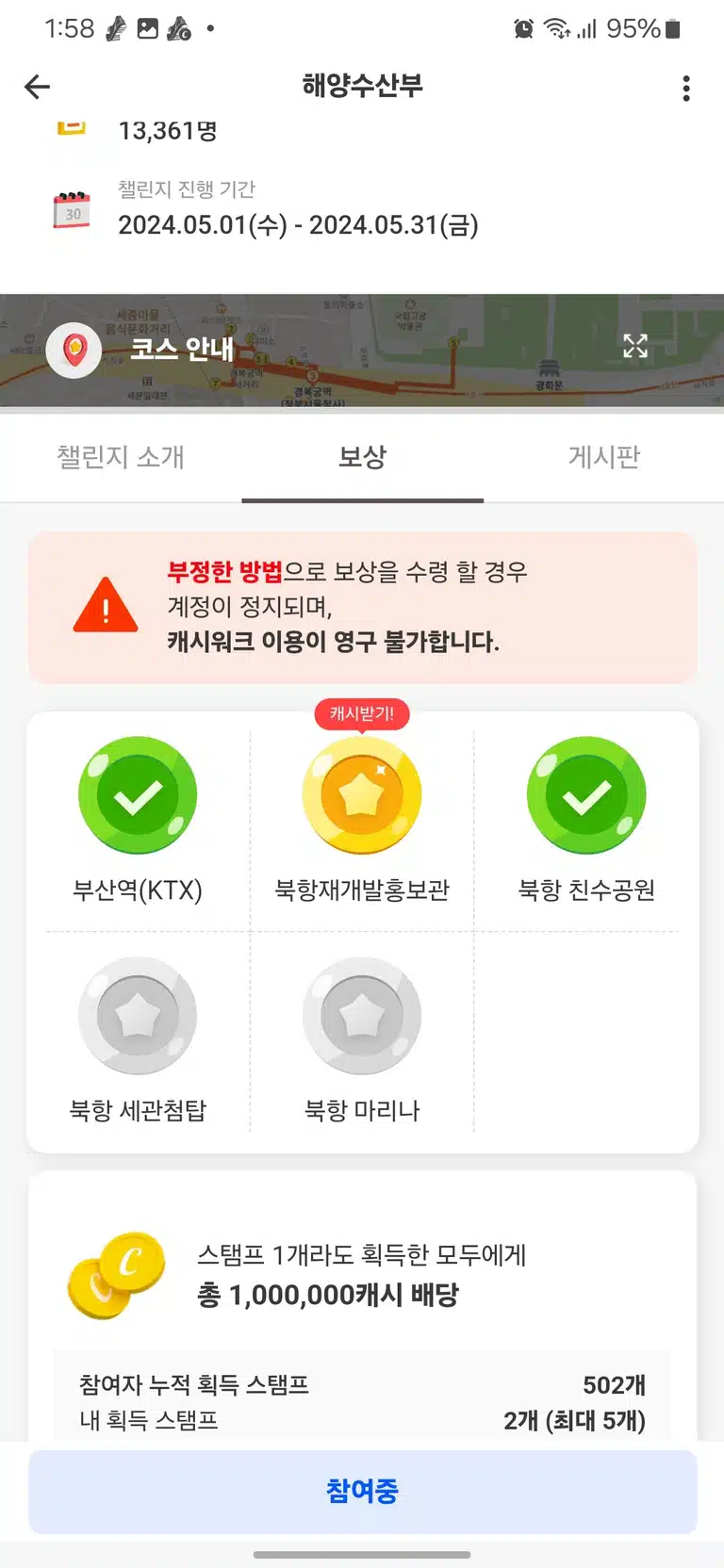The width and height of the screenshot is (724, 1568).
Task: Go back using the arrow icon
Action: tap(37, 88)
